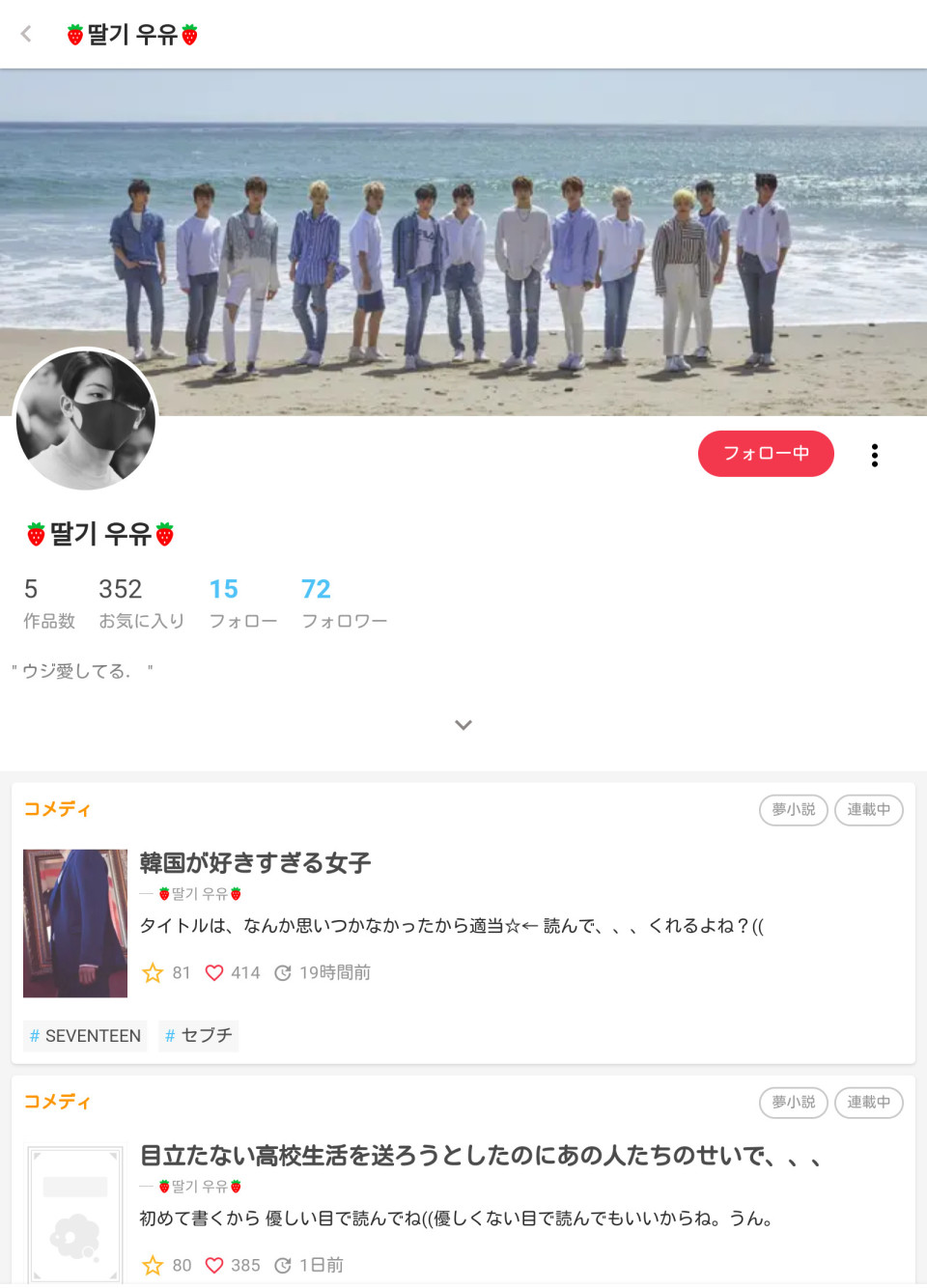Tap the フォロー中 button to unfollow

click(x=766, y=453)
